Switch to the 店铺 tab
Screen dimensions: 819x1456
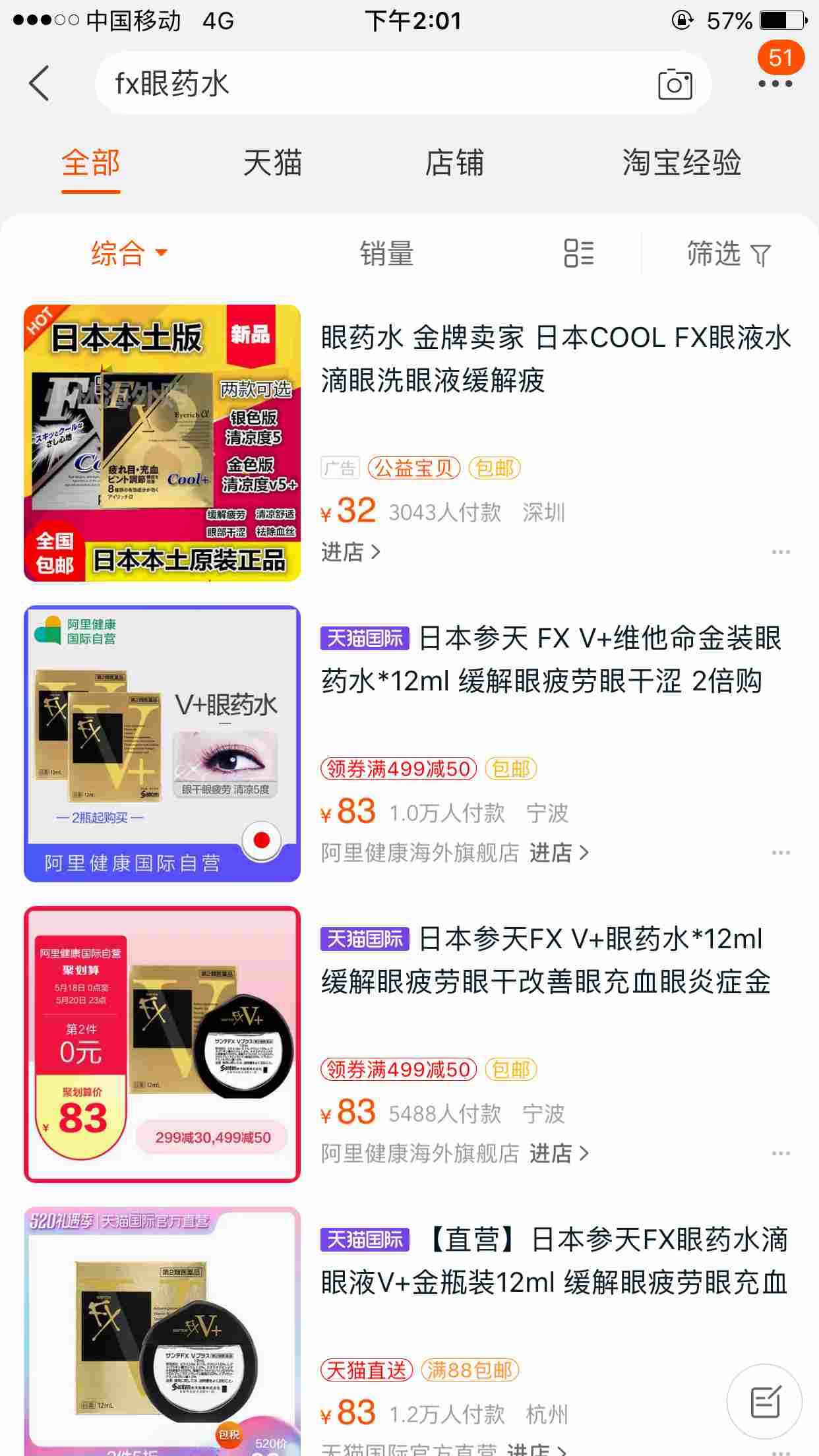[454, 163]
